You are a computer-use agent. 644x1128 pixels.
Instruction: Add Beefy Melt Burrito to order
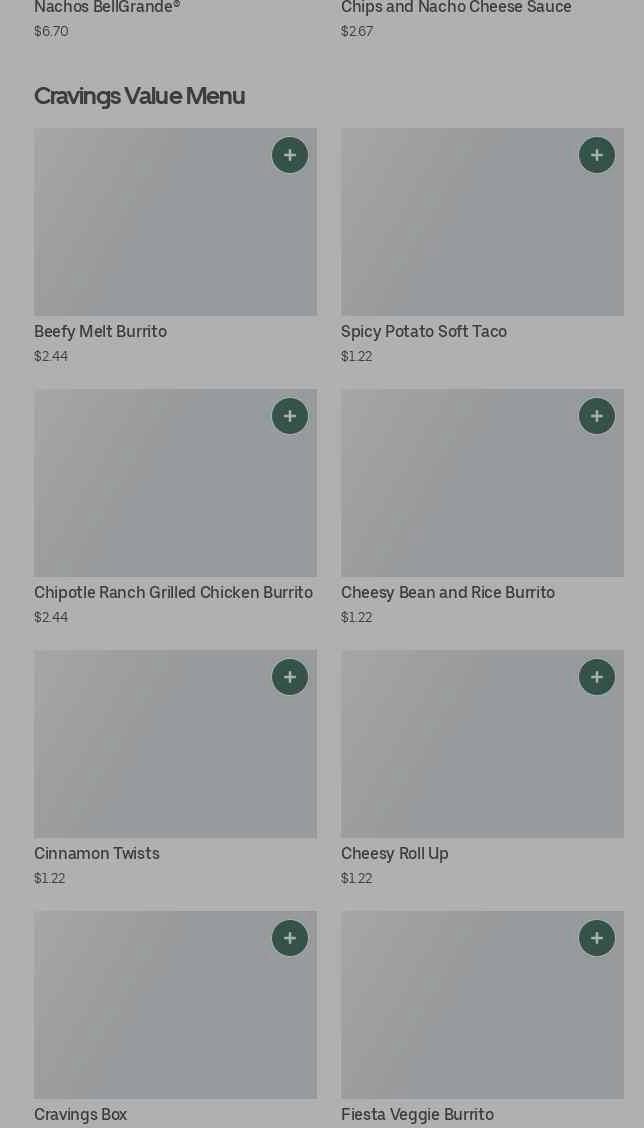pos(290,155)
